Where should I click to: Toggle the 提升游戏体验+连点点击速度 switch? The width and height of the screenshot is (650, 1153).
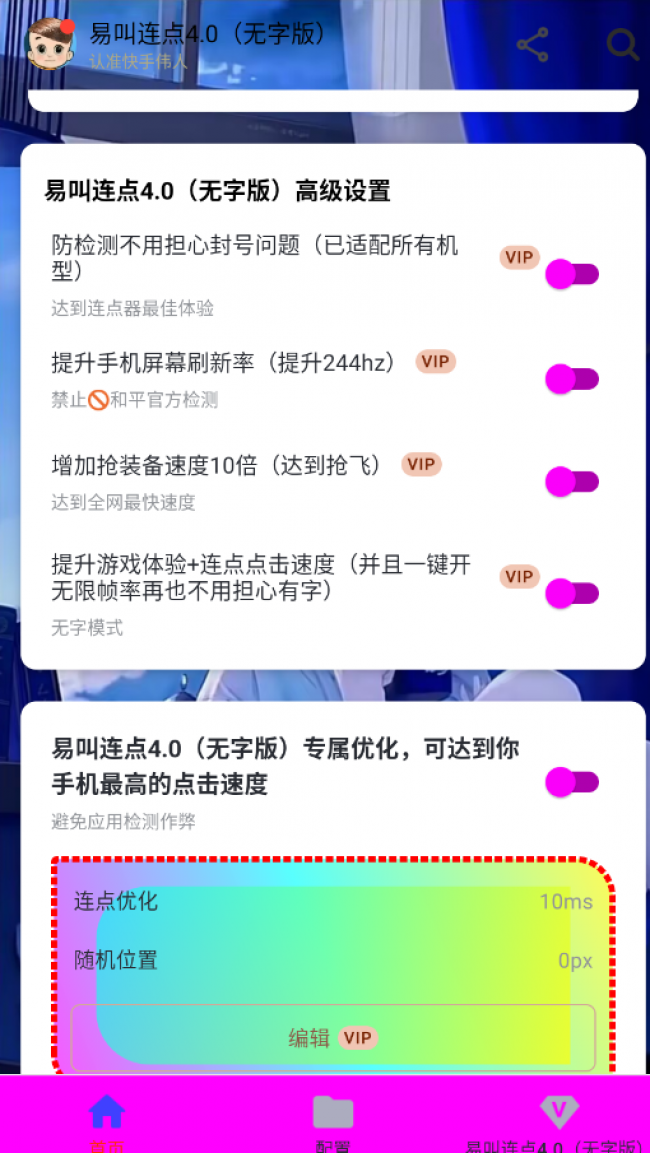[x=572, y=594]
